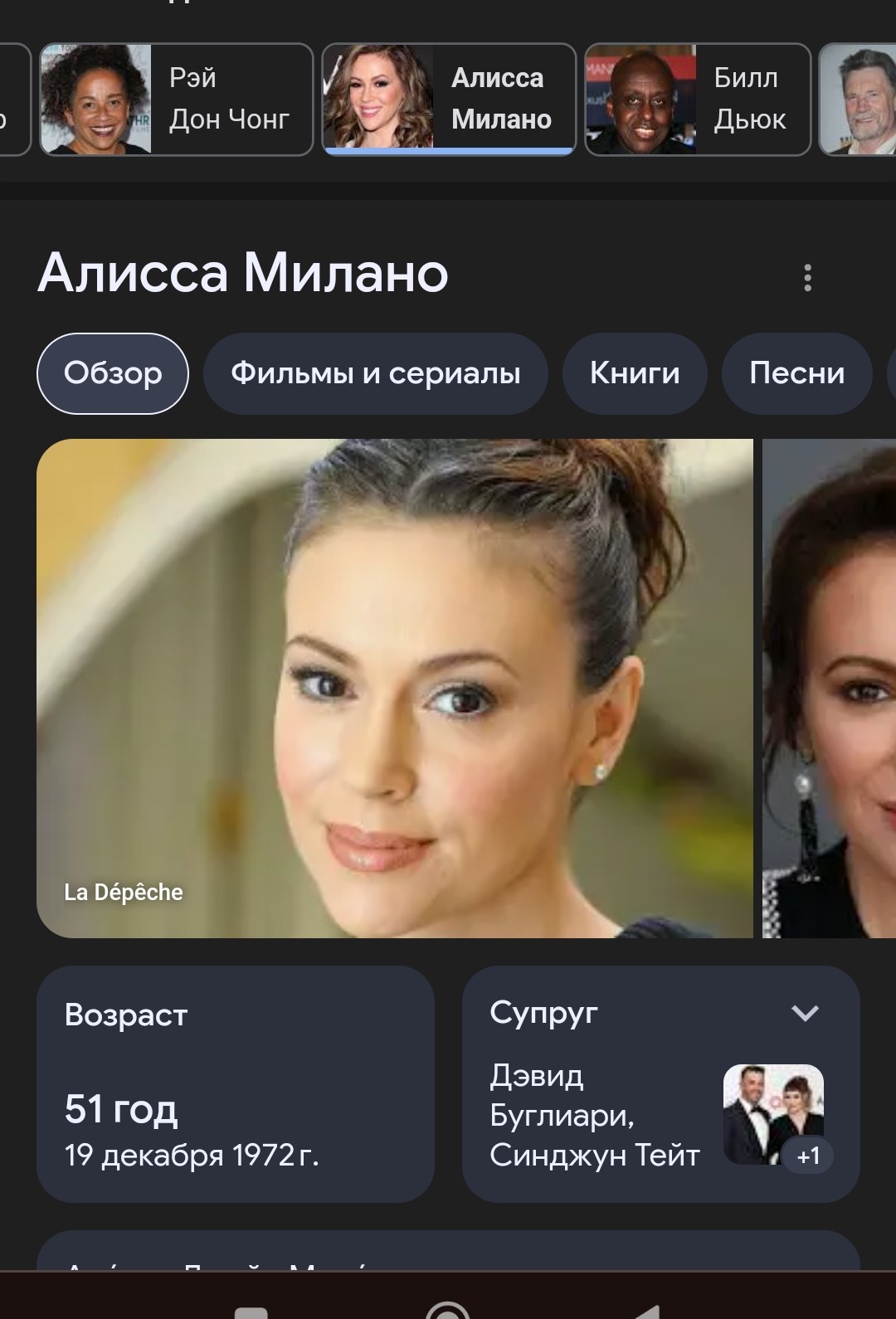896x1319 pixels.
Task: Switch to the Песни tab
Action: (x=796, y=373)
